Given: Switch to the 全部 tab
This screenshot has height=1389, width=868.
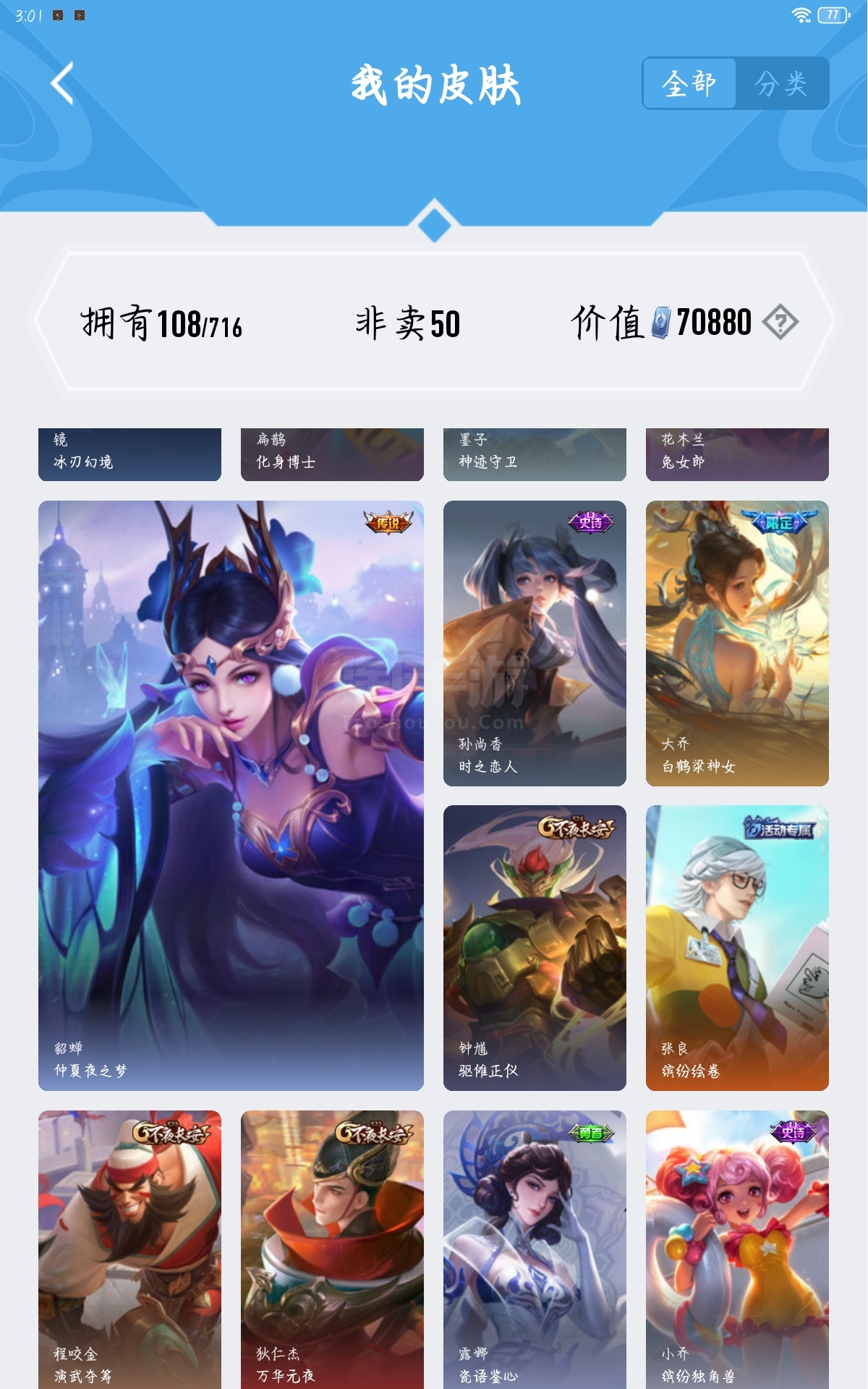Looking at the screenshot, I should (689, 84).
